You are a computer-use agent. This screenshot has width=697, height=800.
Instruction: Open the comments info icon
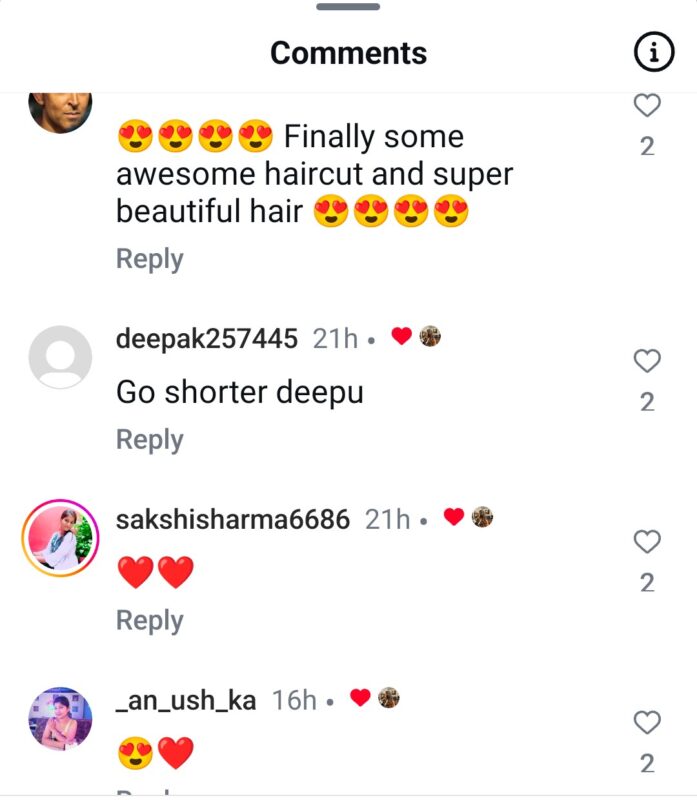654,53
